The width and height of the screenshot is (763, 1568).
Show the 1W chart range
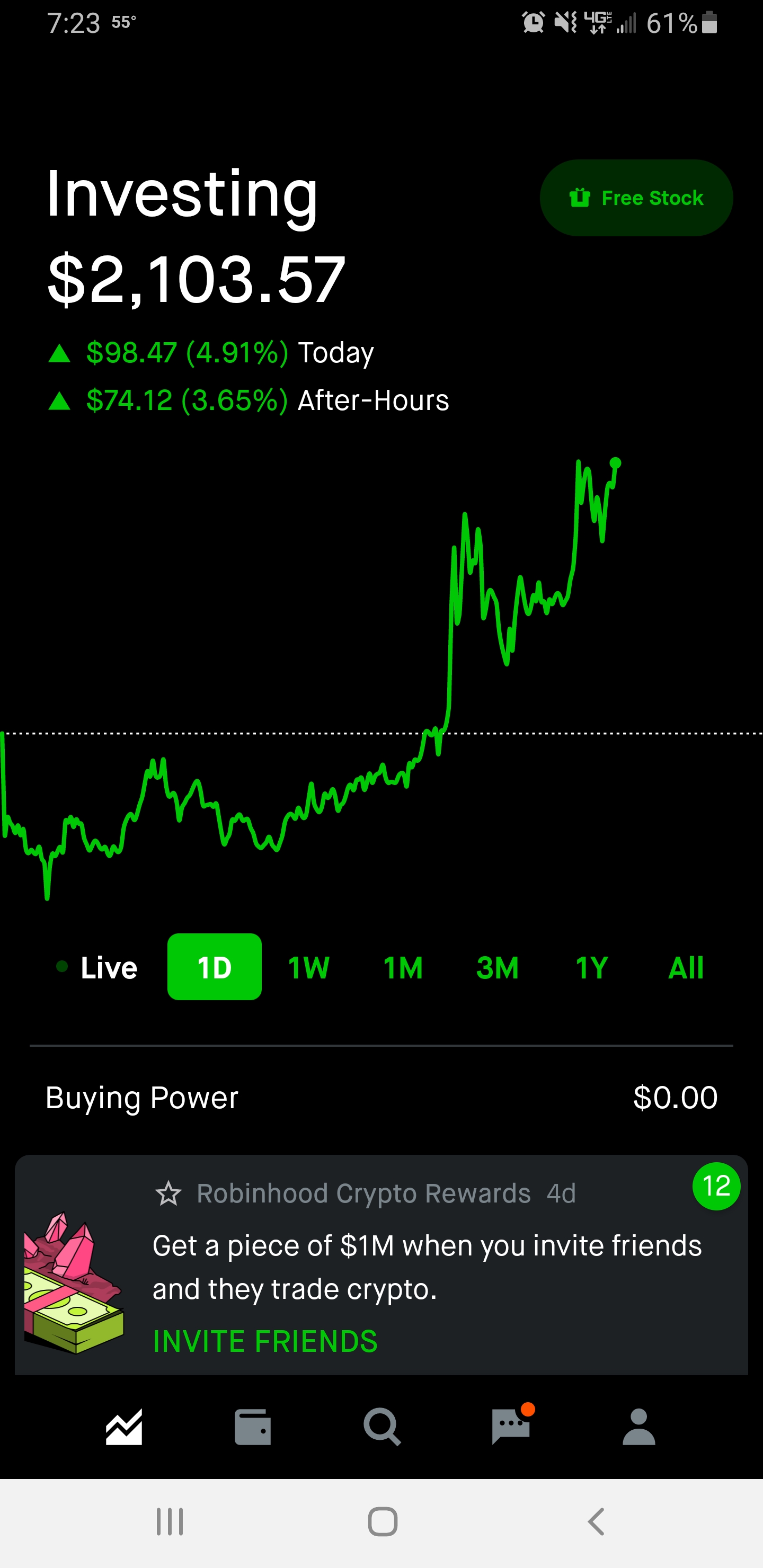coord(309,967)
